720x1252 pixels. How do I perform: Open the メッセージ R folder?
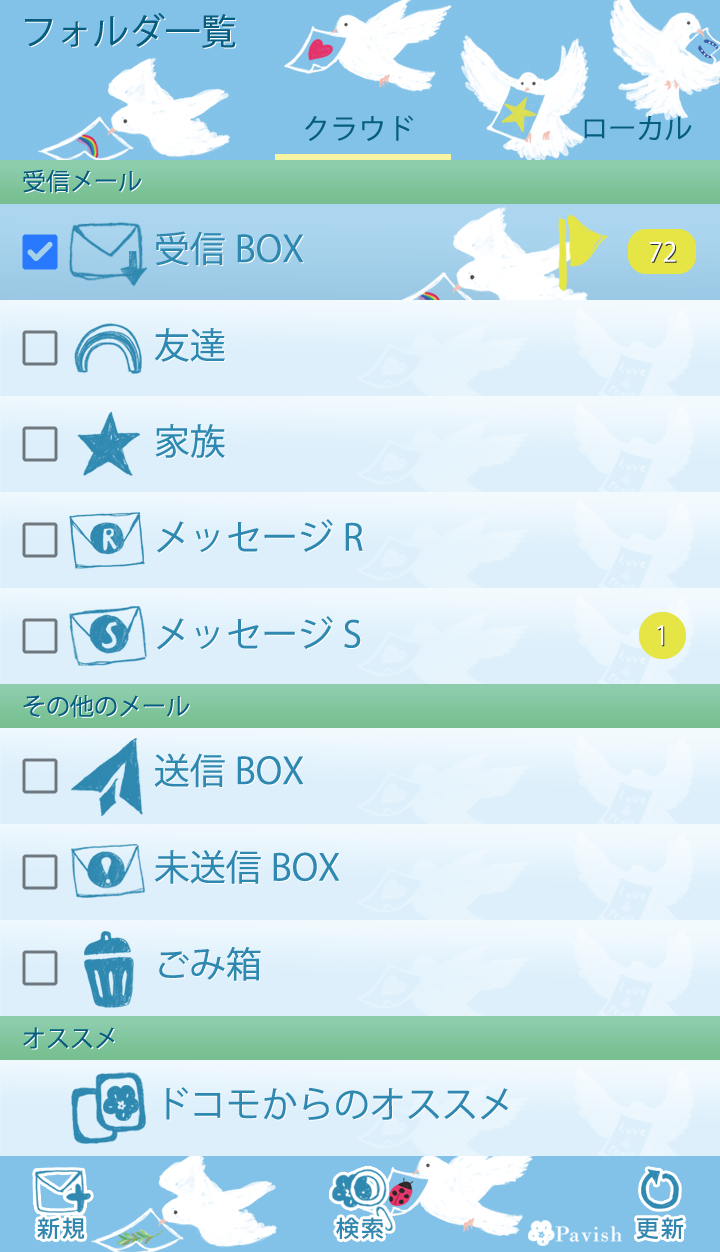click(300, 538)
